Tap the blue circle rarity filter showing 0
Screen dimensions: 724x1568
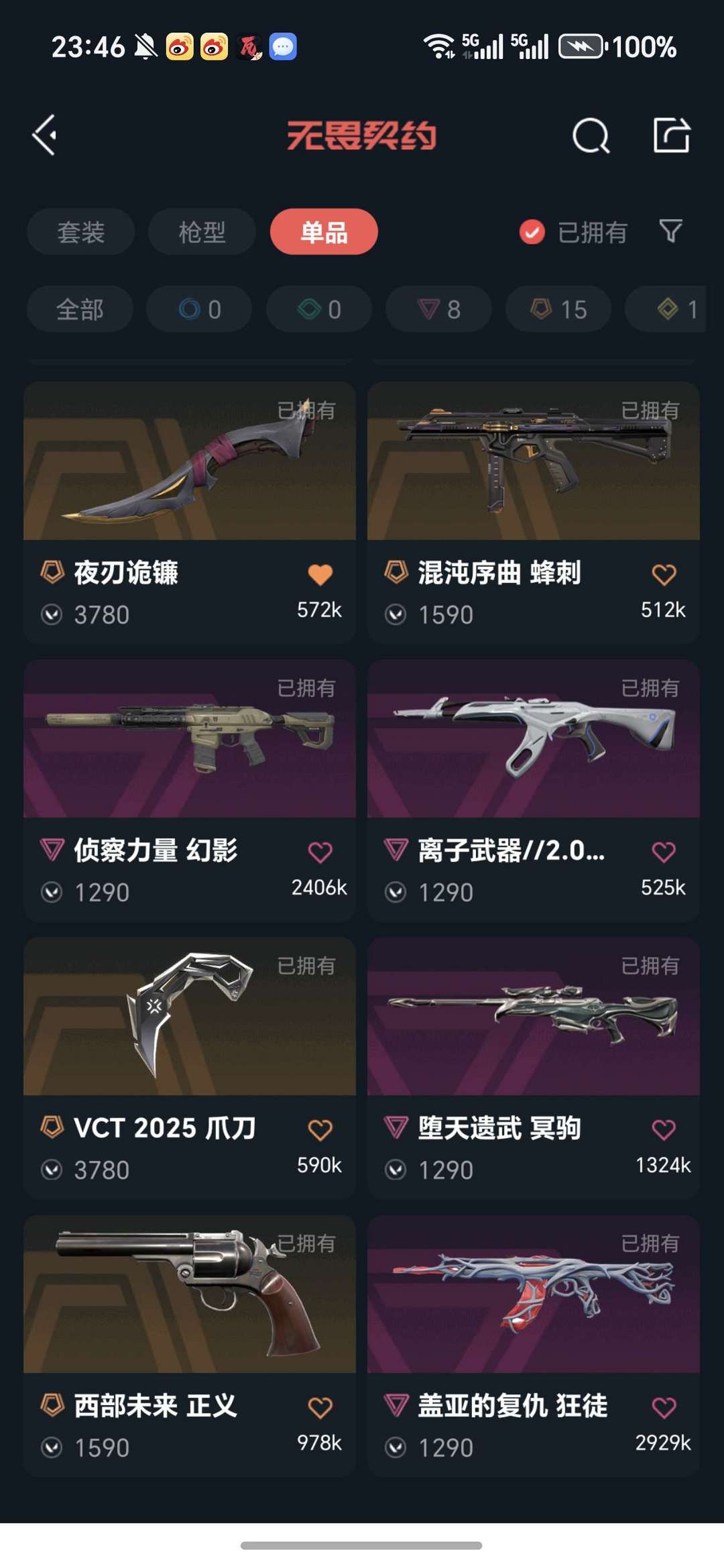click(198, 309)
